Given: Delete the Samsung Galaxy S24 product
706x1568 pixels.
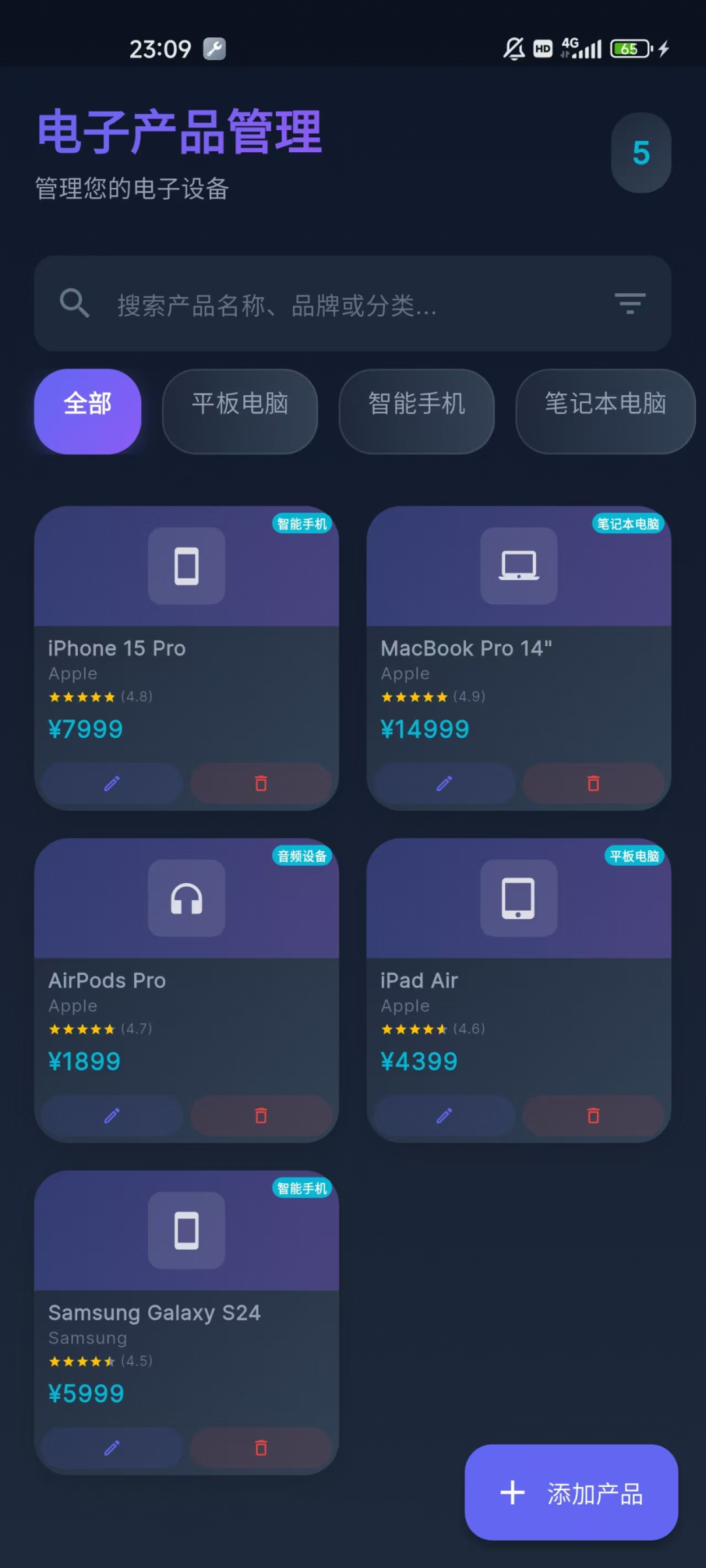Looking at the screenshot, I should (x=261, y=1448).
